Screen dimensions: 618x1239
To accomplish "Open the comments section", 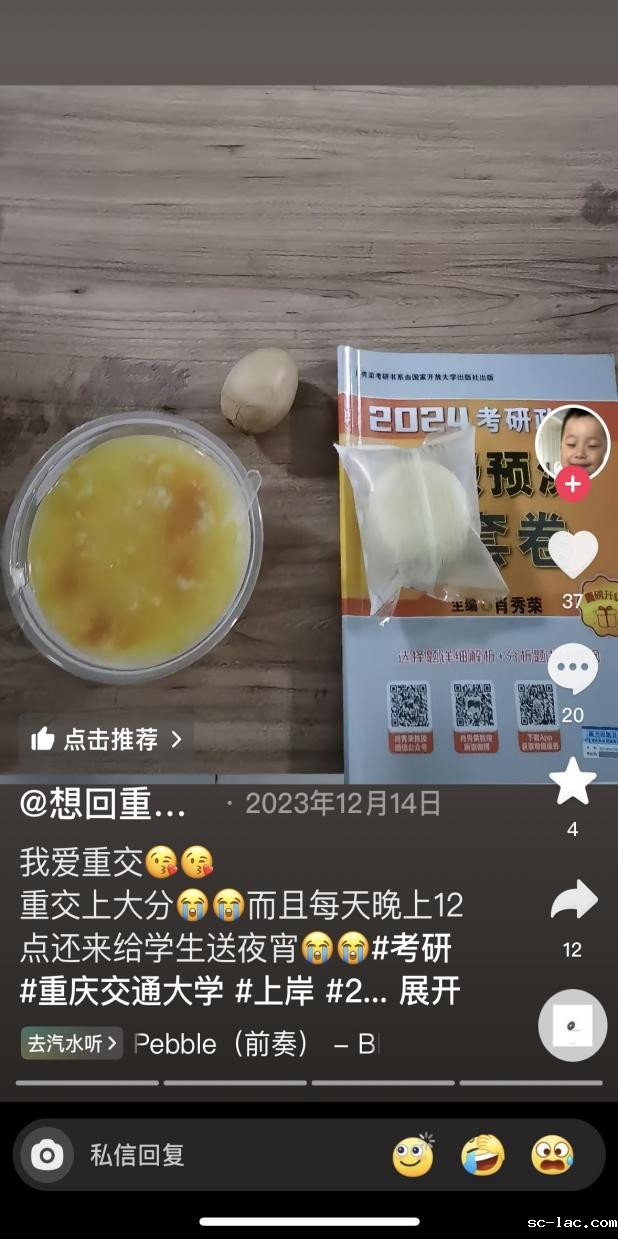I will (573, 669).
